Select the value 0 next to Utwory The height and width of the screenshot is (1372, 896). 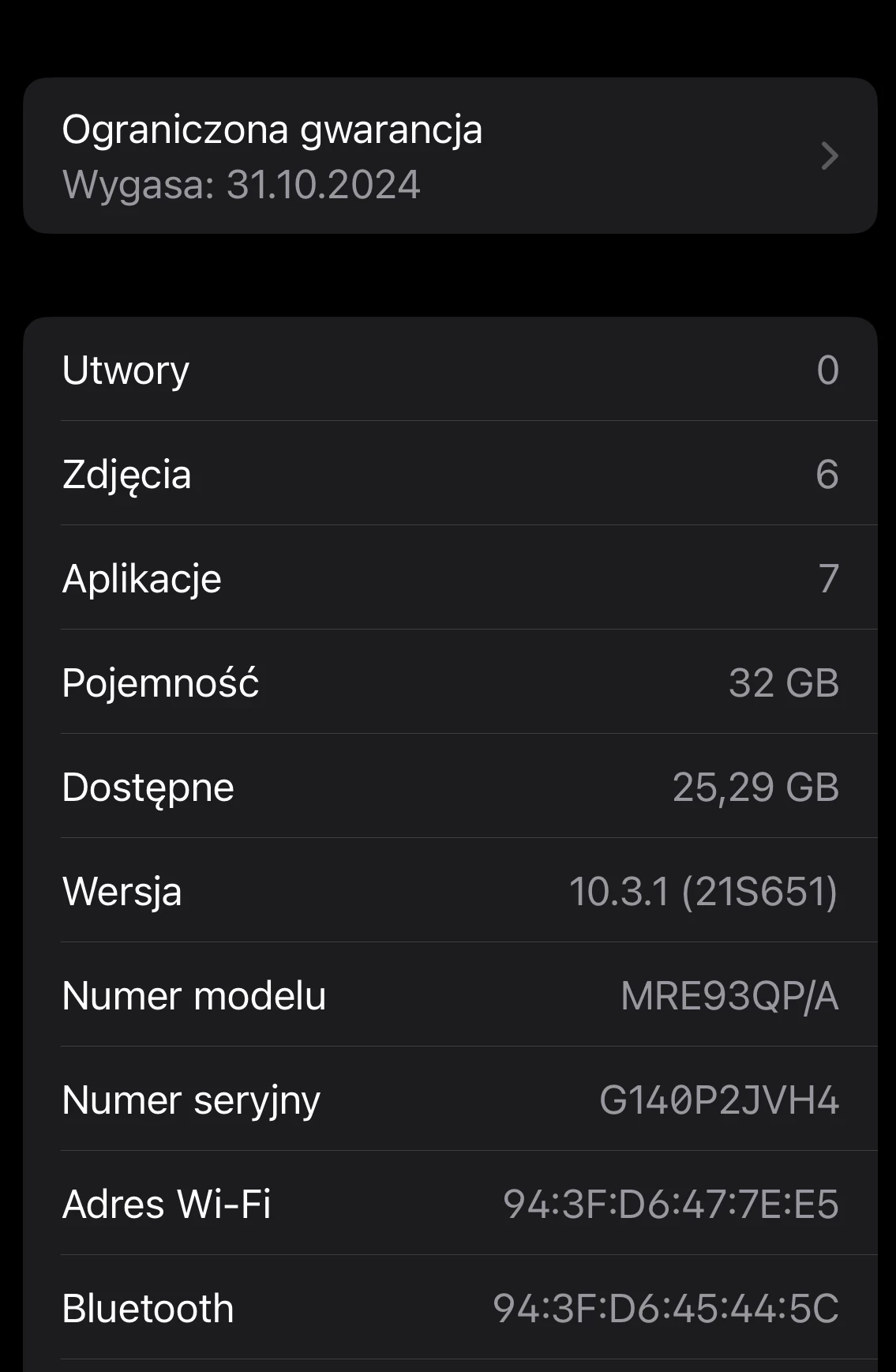pos(828,370)
